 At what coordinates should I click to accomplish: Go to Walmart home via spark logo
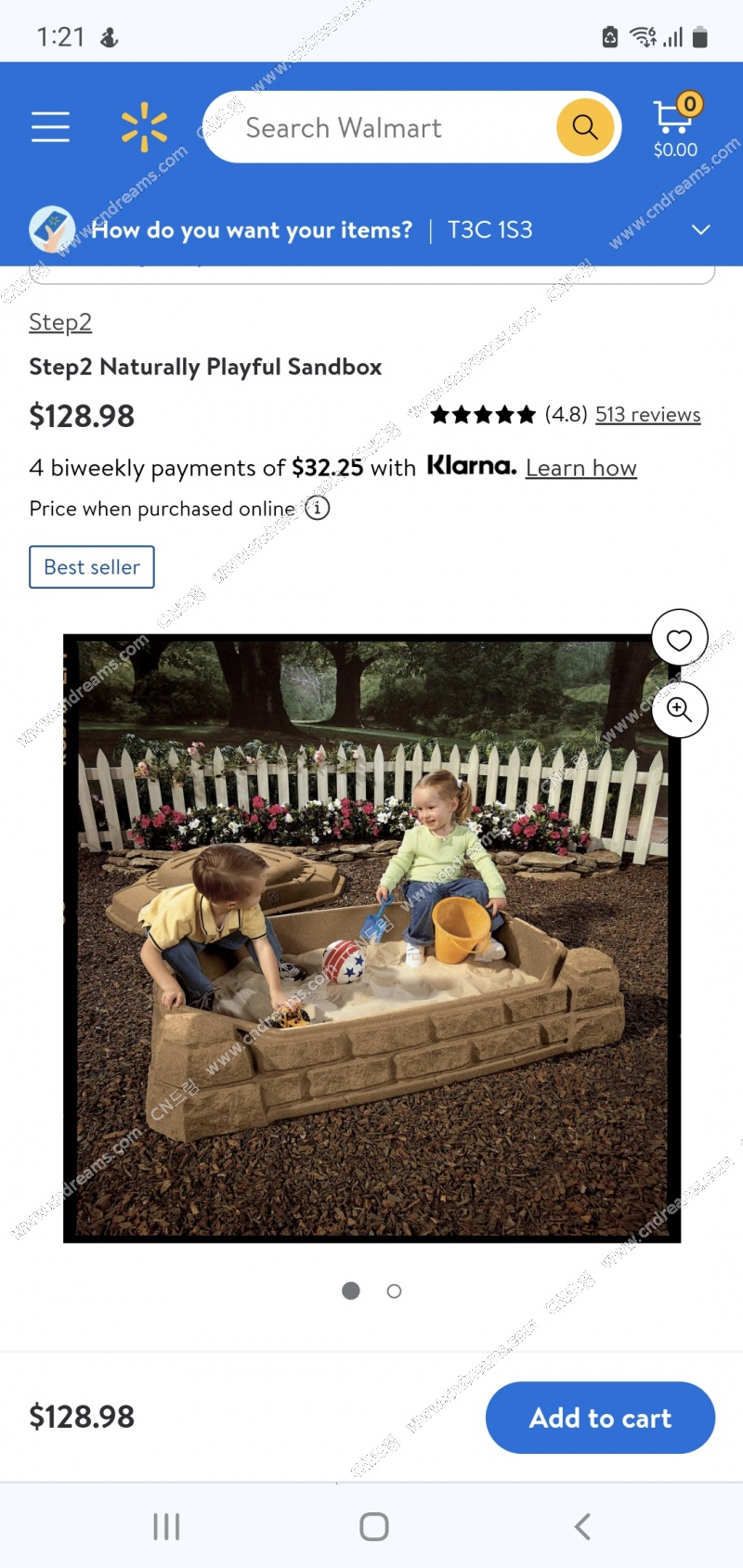[x=144, y=127]
